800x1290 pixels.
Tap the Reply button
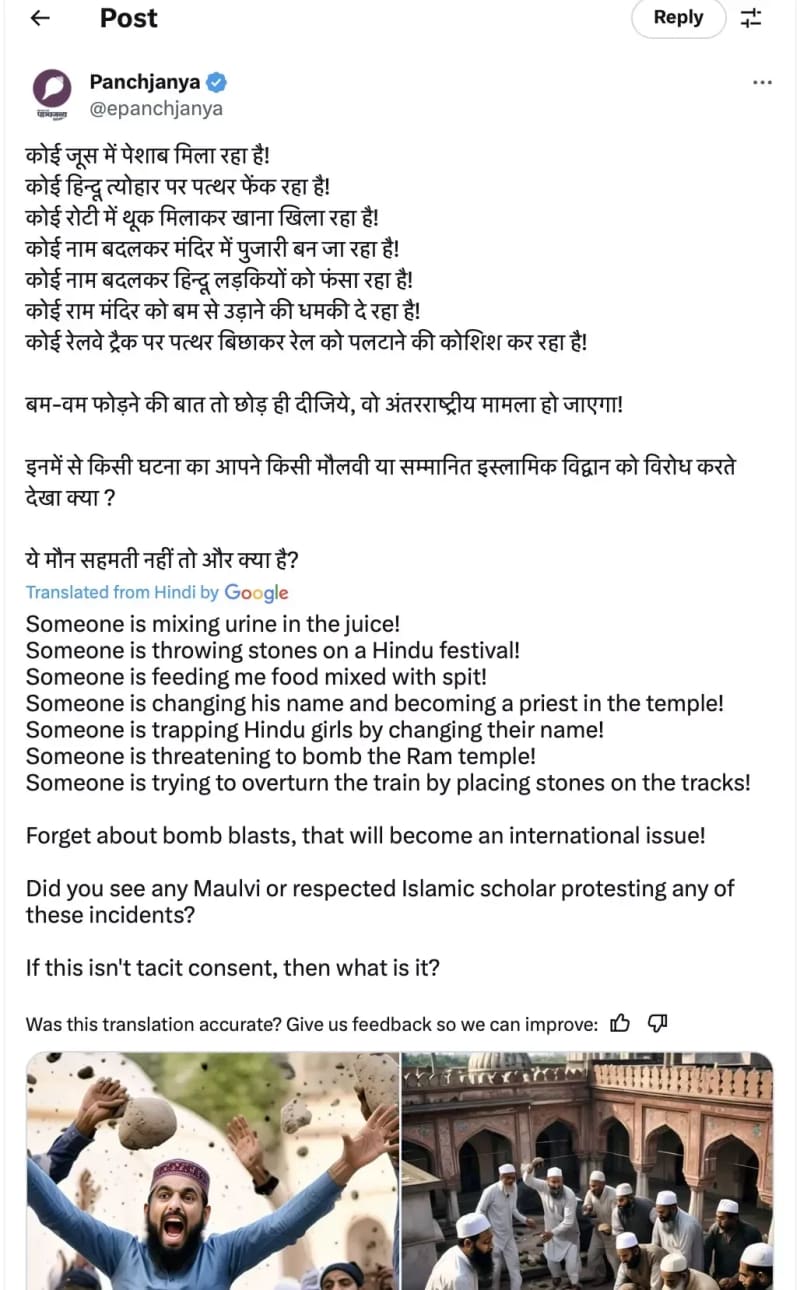tap(678, 18)
